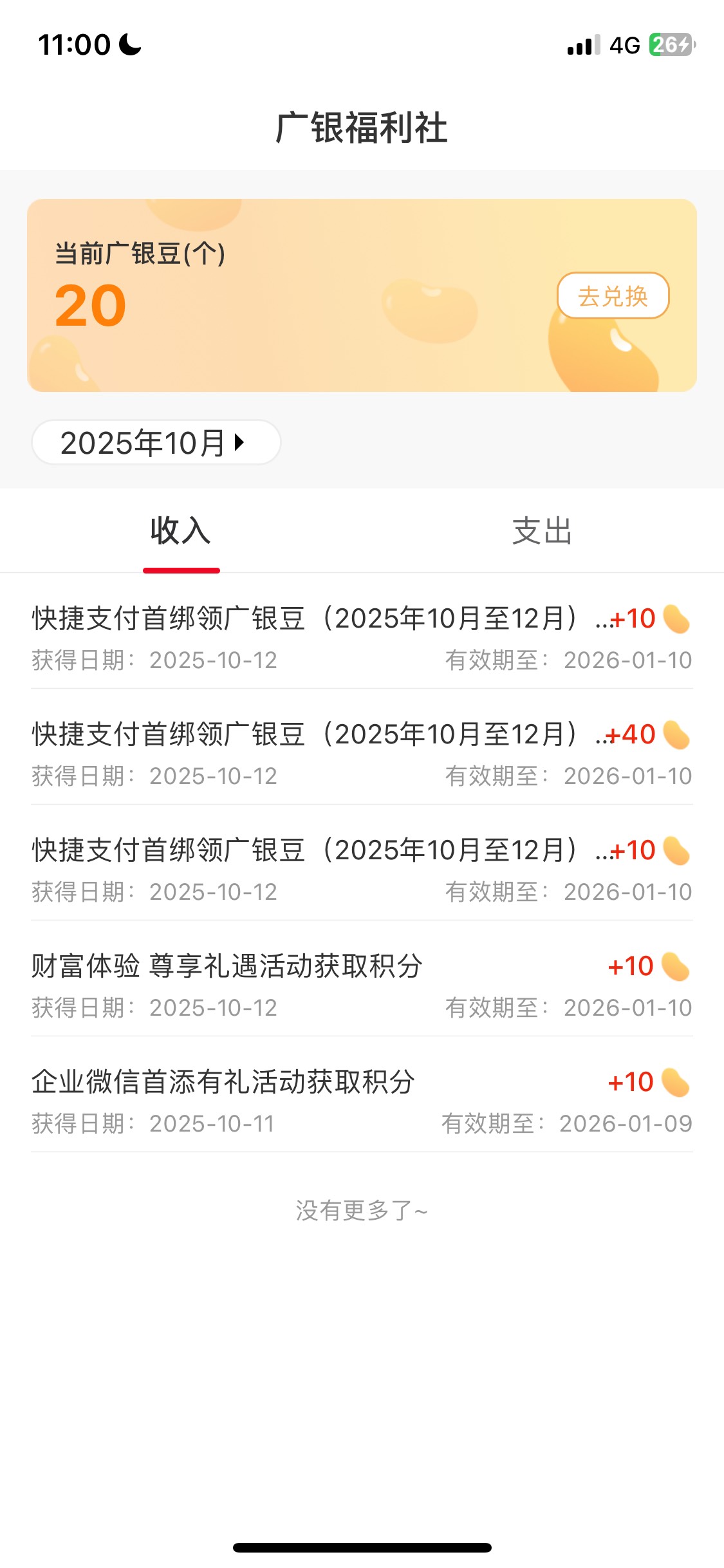Open the 2025年10月 month picker
Image resolution: width=724 pixels, height=1568 pixels.
coord(155,443)
